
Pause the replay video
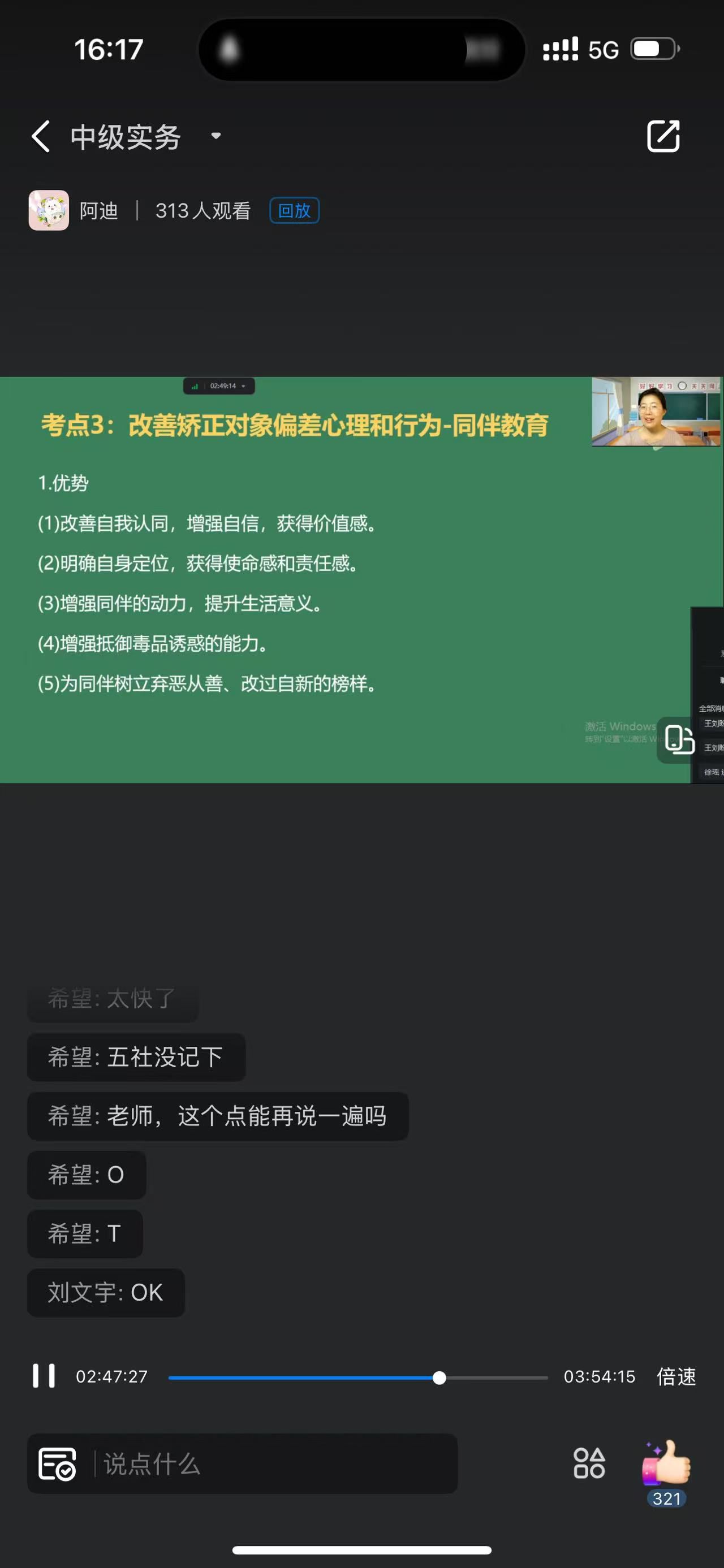click(x=44, y=1376)
